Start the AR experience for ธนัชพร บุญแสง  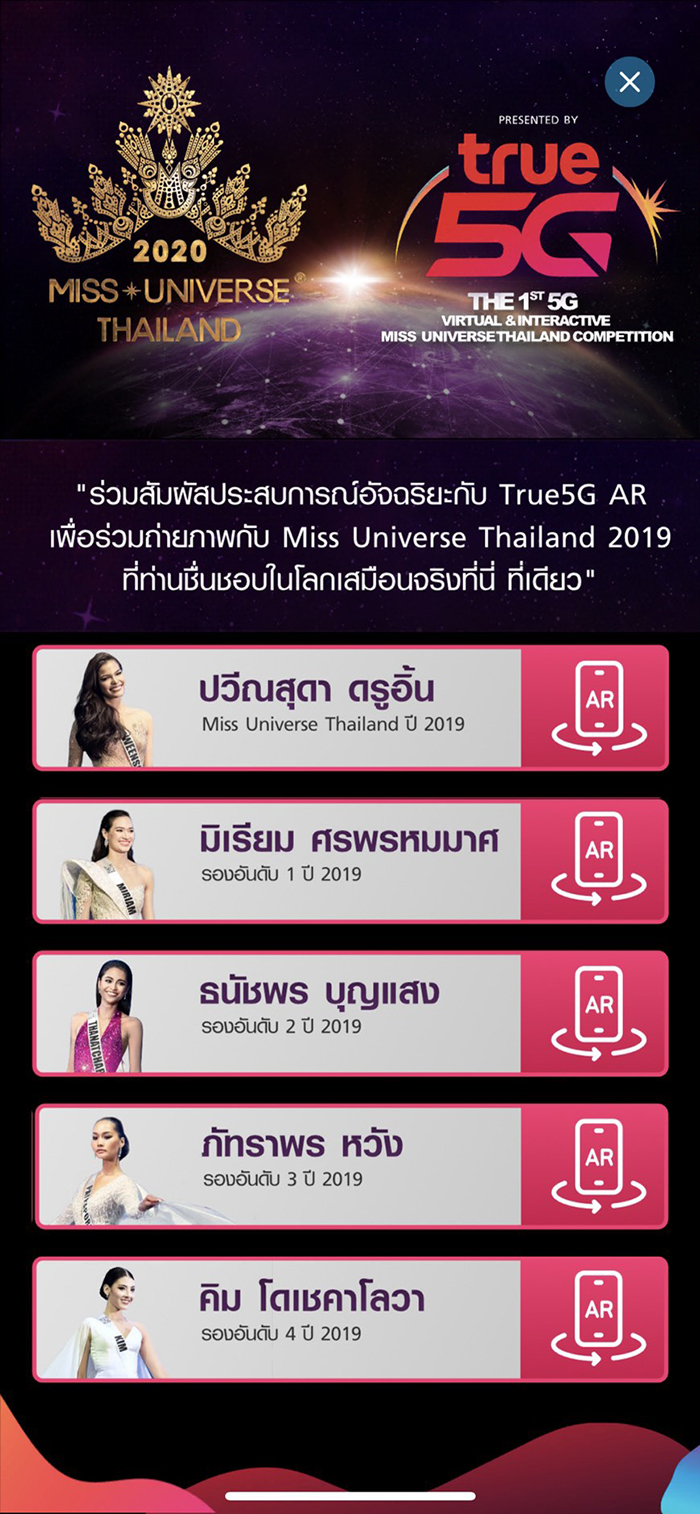595,1013
